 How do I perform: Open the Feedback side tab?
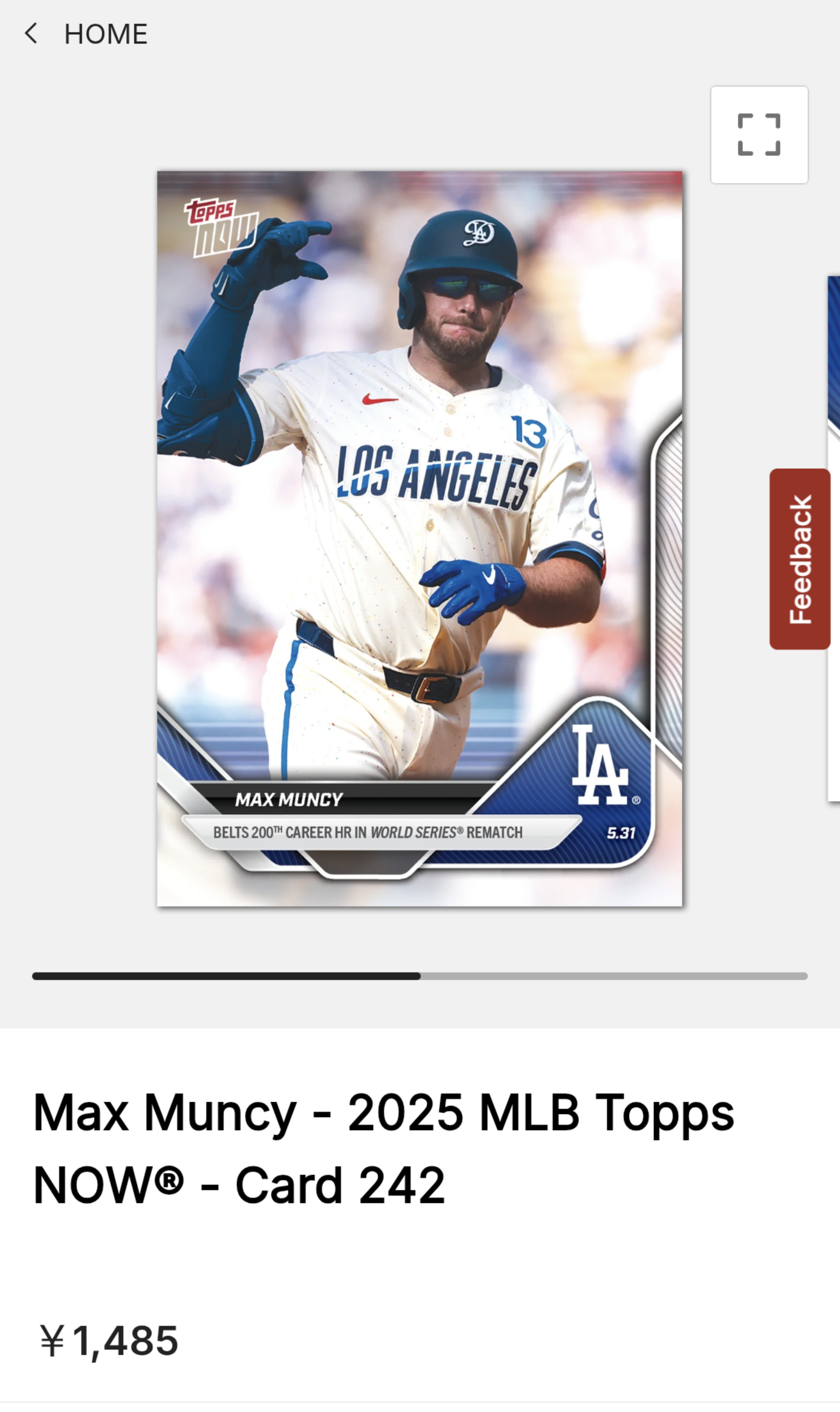(800, 559)
